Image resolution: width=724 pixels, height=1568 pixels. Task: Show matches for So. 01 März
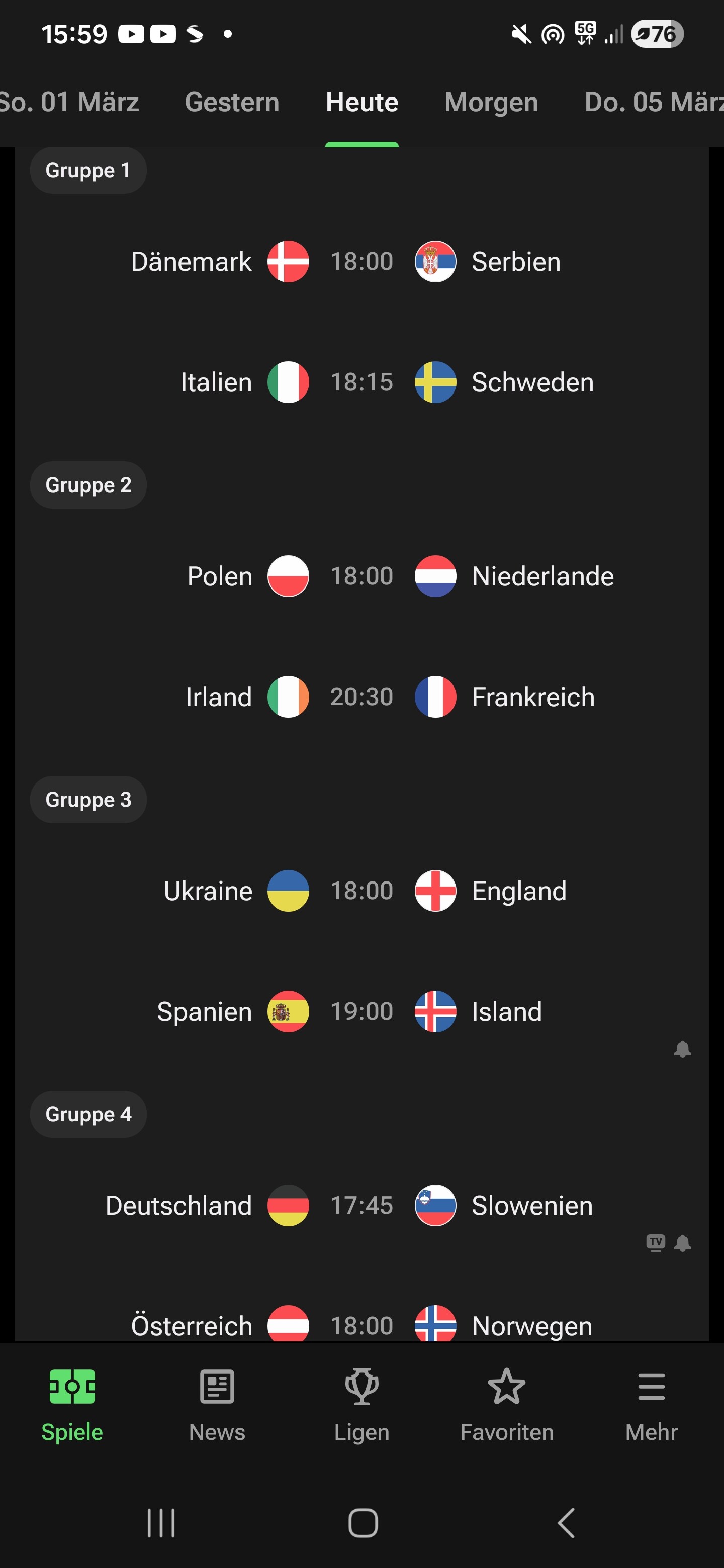pos(68,102)
